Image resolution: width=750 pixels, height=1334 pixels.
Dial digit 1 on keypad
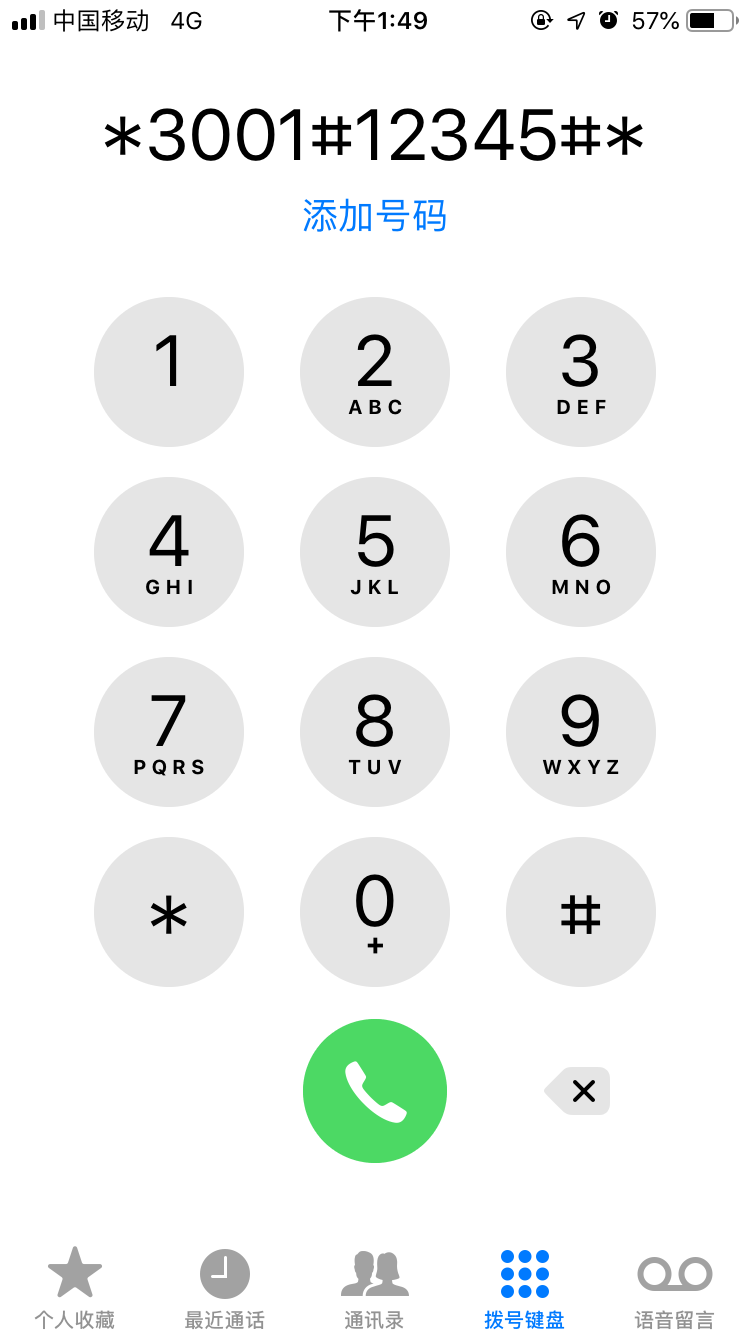169,372
